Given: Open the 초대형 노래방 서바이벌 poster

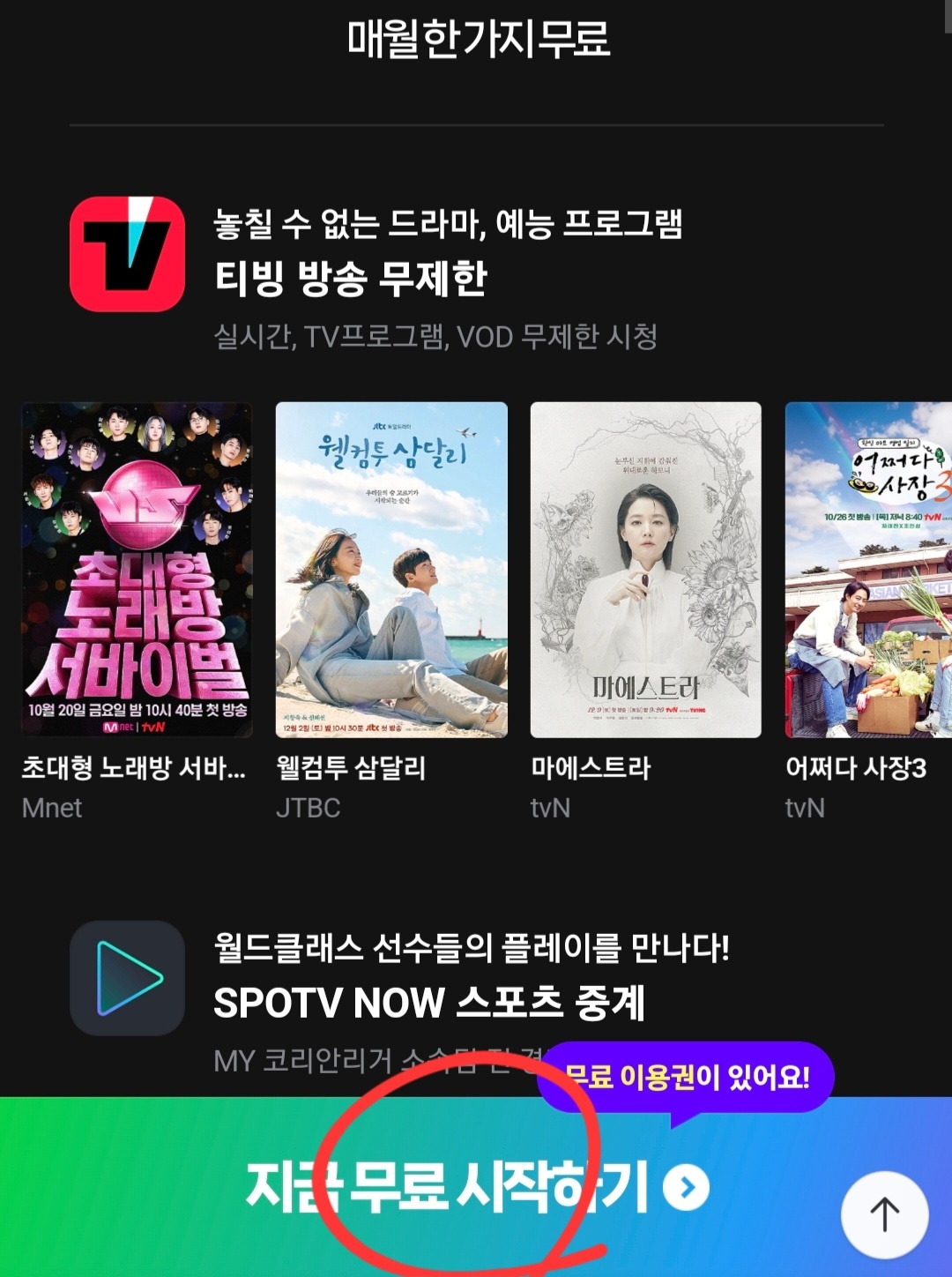Looking at the screenshot, I should tap(135, 569).
